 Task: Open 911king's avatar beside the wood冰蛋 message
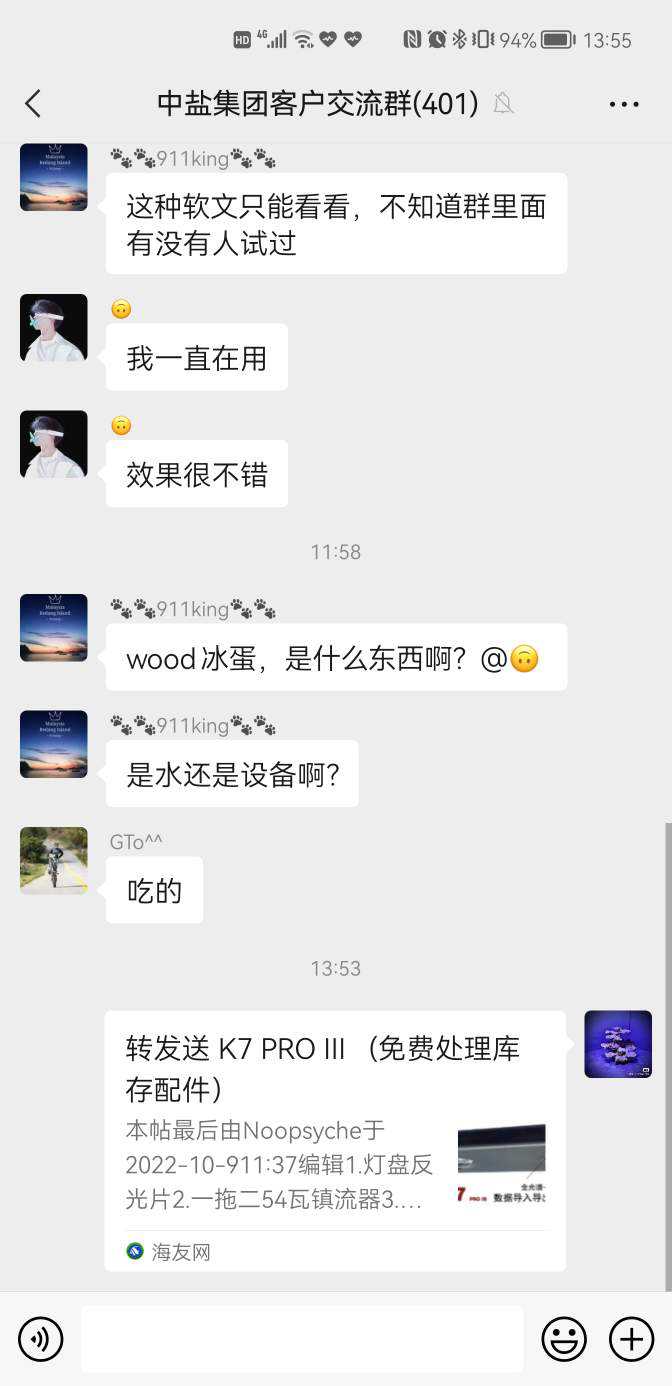click(x=54, y=628)
